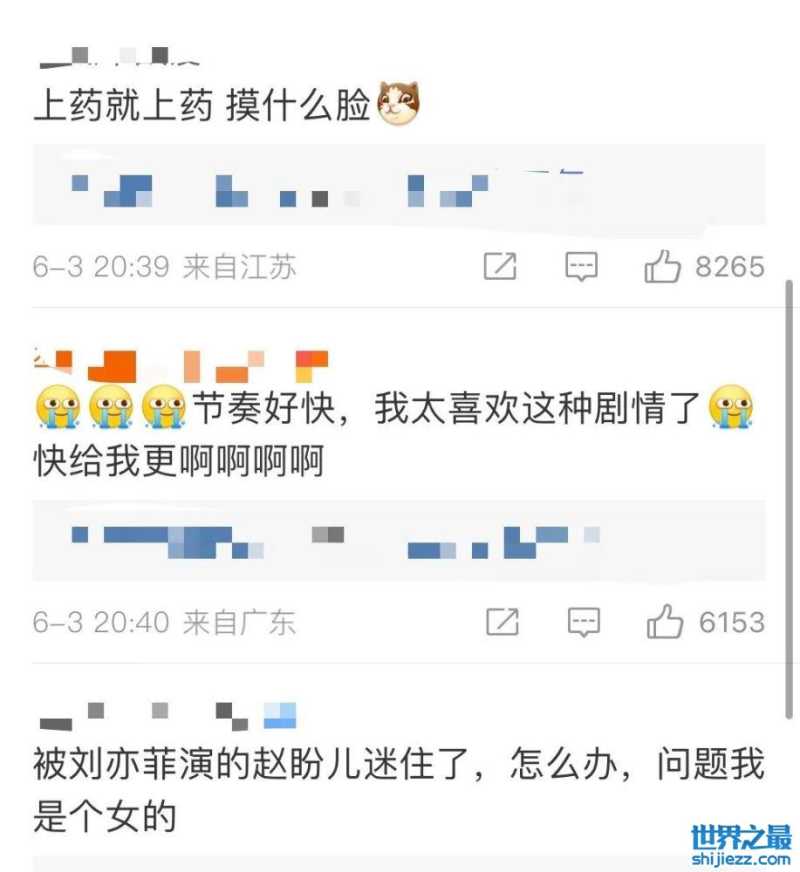Open blurred reply box under 上药就上药 comment
Screen dimensions: 800x872
[398, 187]
